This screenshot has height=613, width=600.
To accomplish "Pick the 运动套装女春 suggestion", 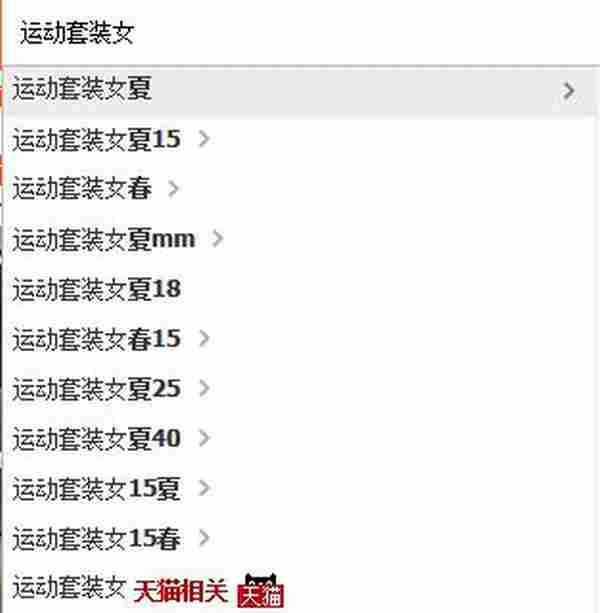I will (82, 189).
